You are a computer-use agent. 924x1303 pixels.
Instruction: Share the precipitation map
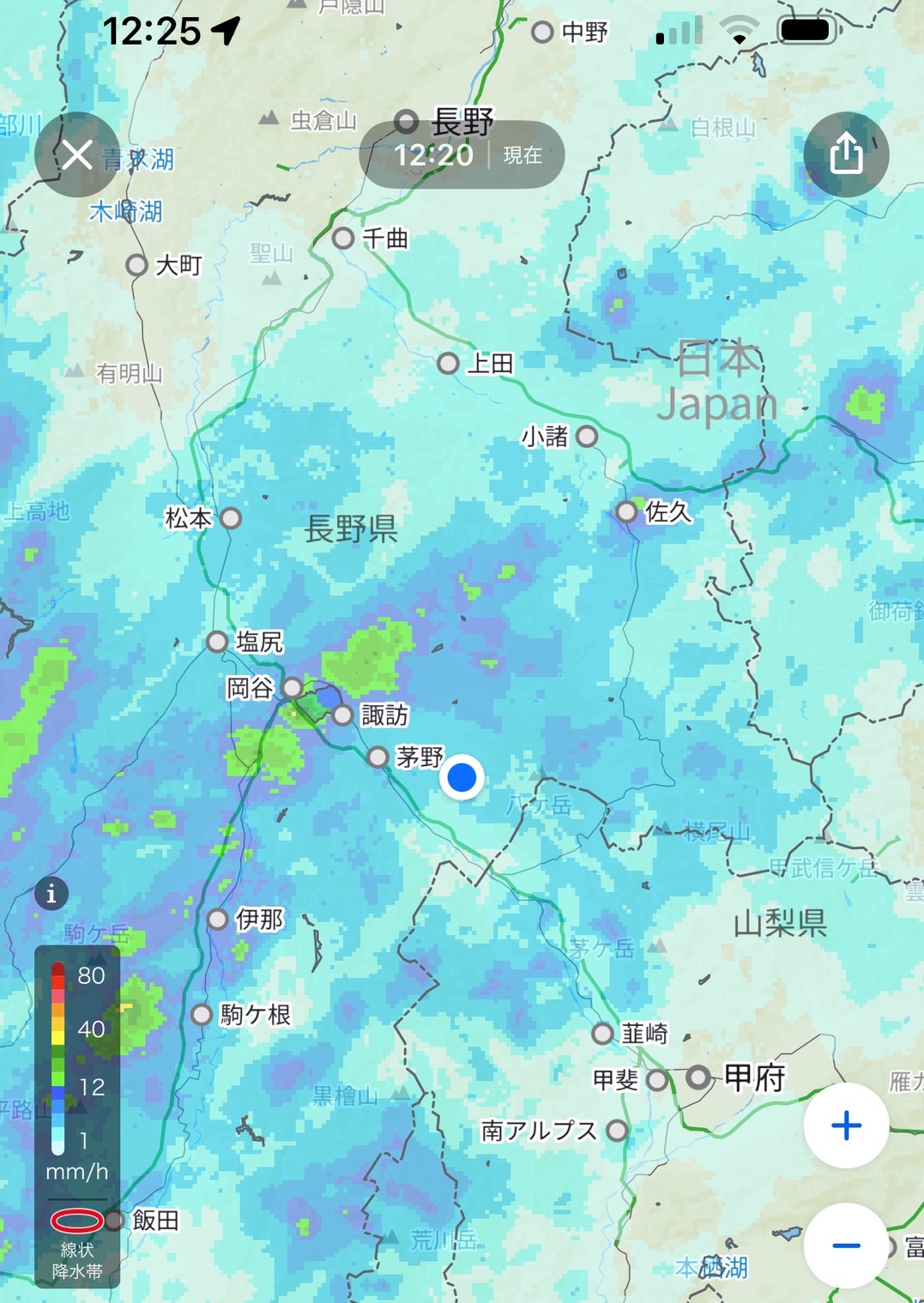point(846,154)
